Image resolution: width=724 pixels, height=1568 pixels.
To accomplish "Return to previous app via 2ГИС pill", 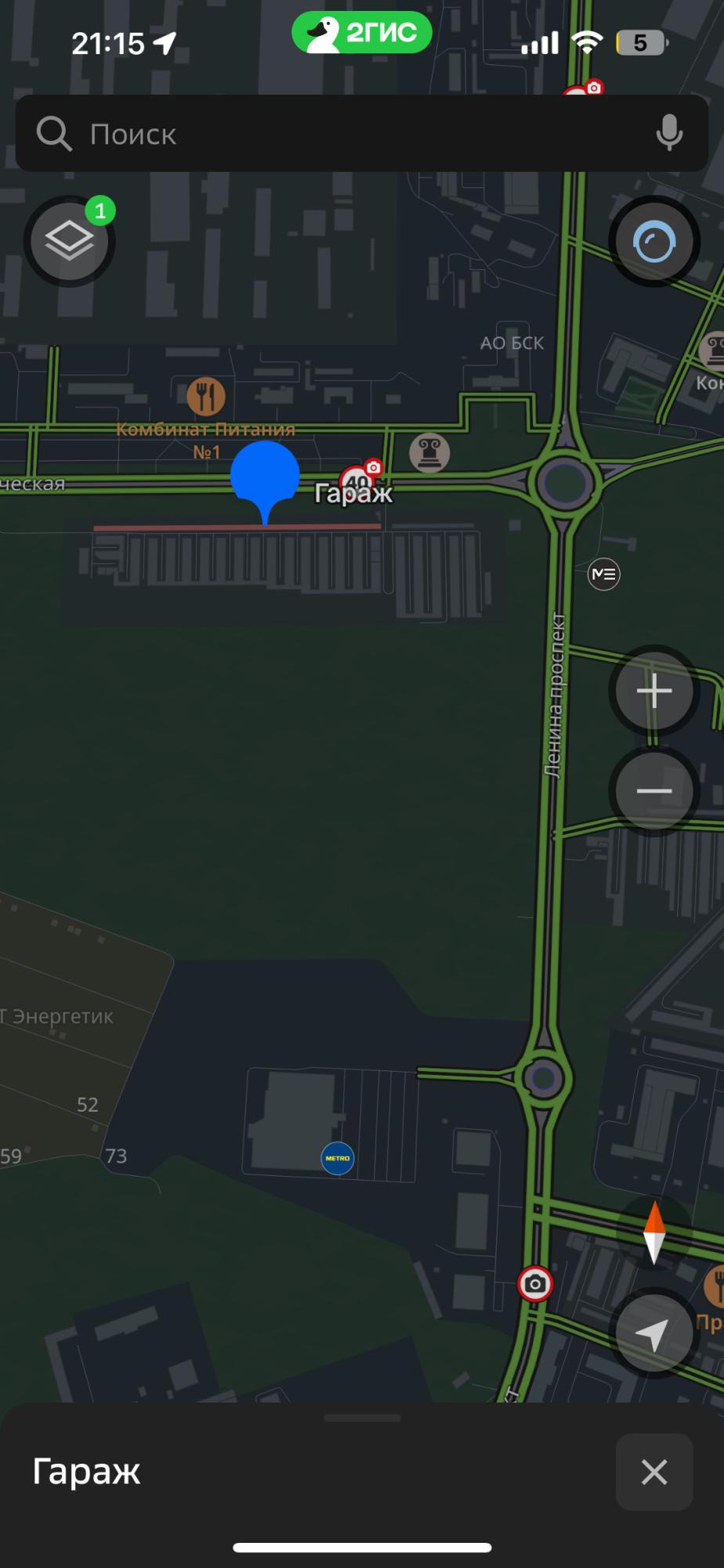I will [x=362, y=33].
